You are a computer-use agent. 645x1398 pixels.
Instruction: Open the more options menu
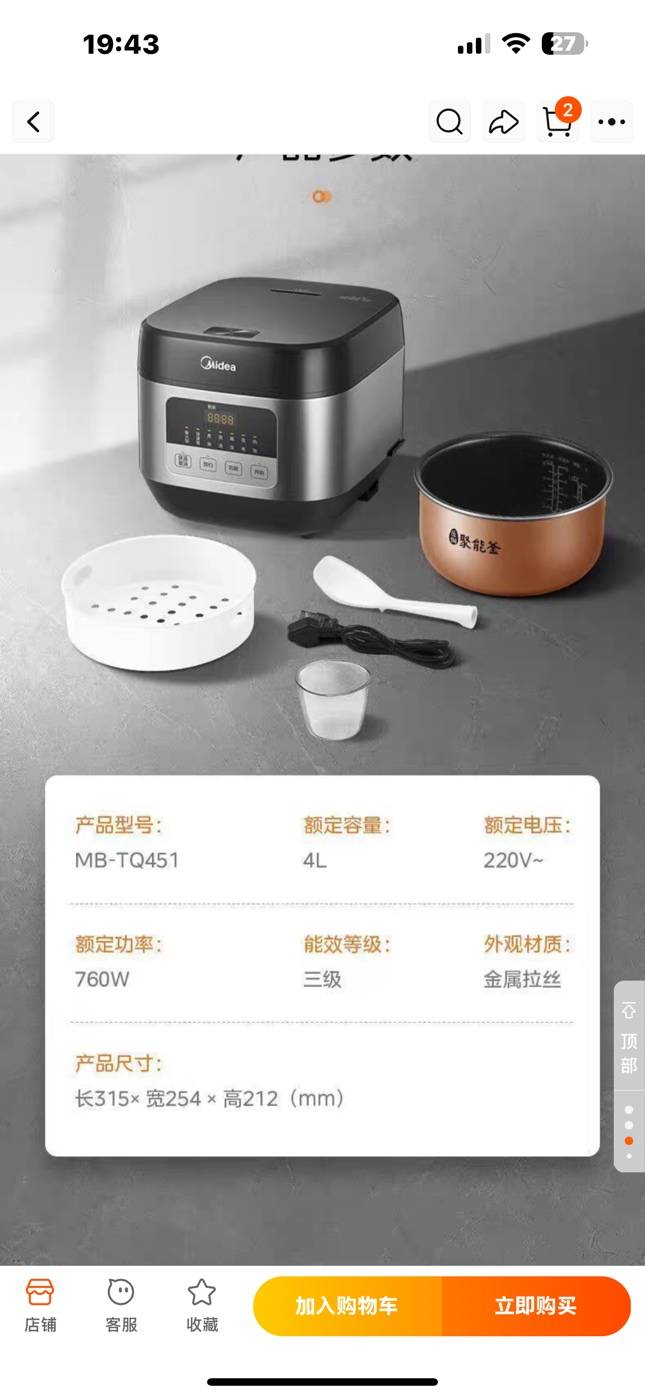point(611,122)
